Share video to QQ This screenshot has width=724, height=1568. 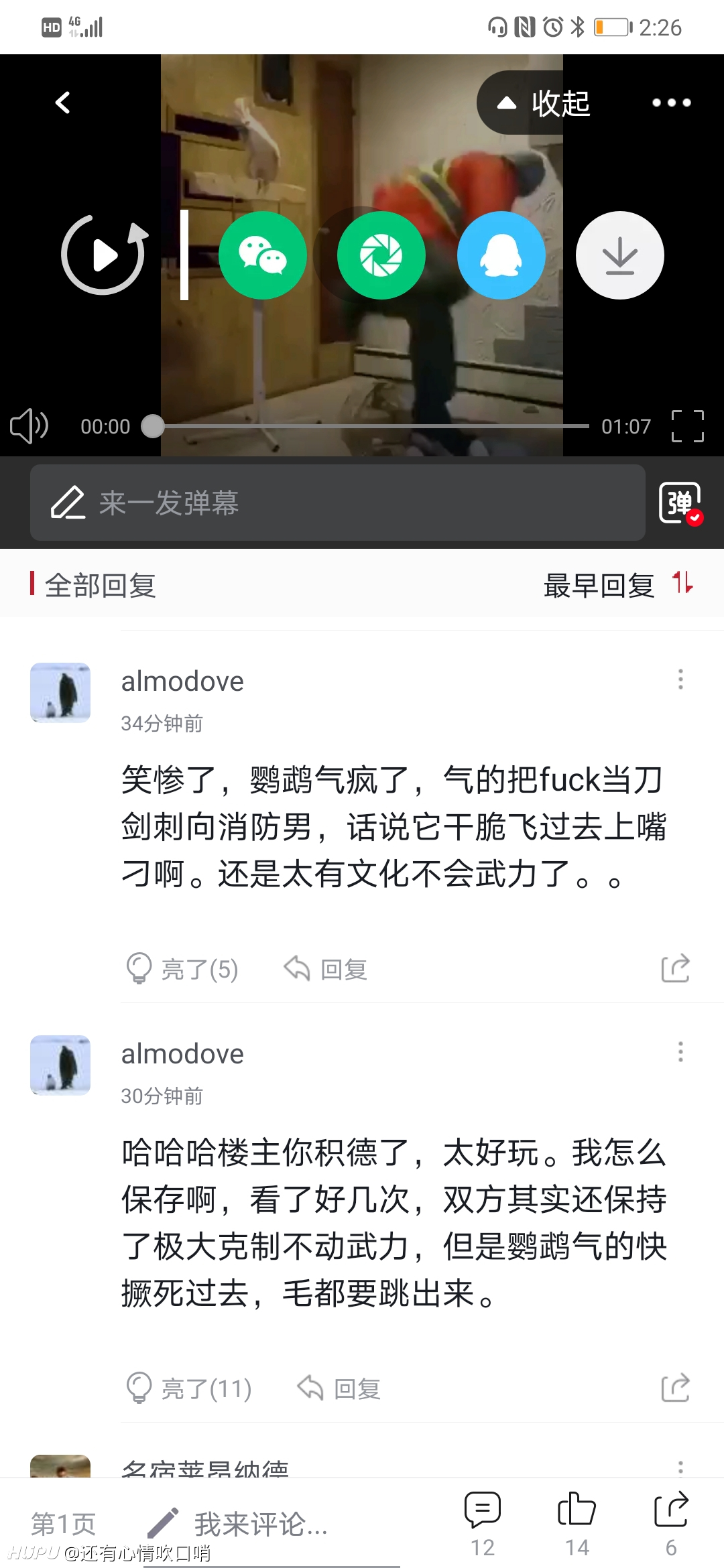pyautogui.click(x=501, y=255)
